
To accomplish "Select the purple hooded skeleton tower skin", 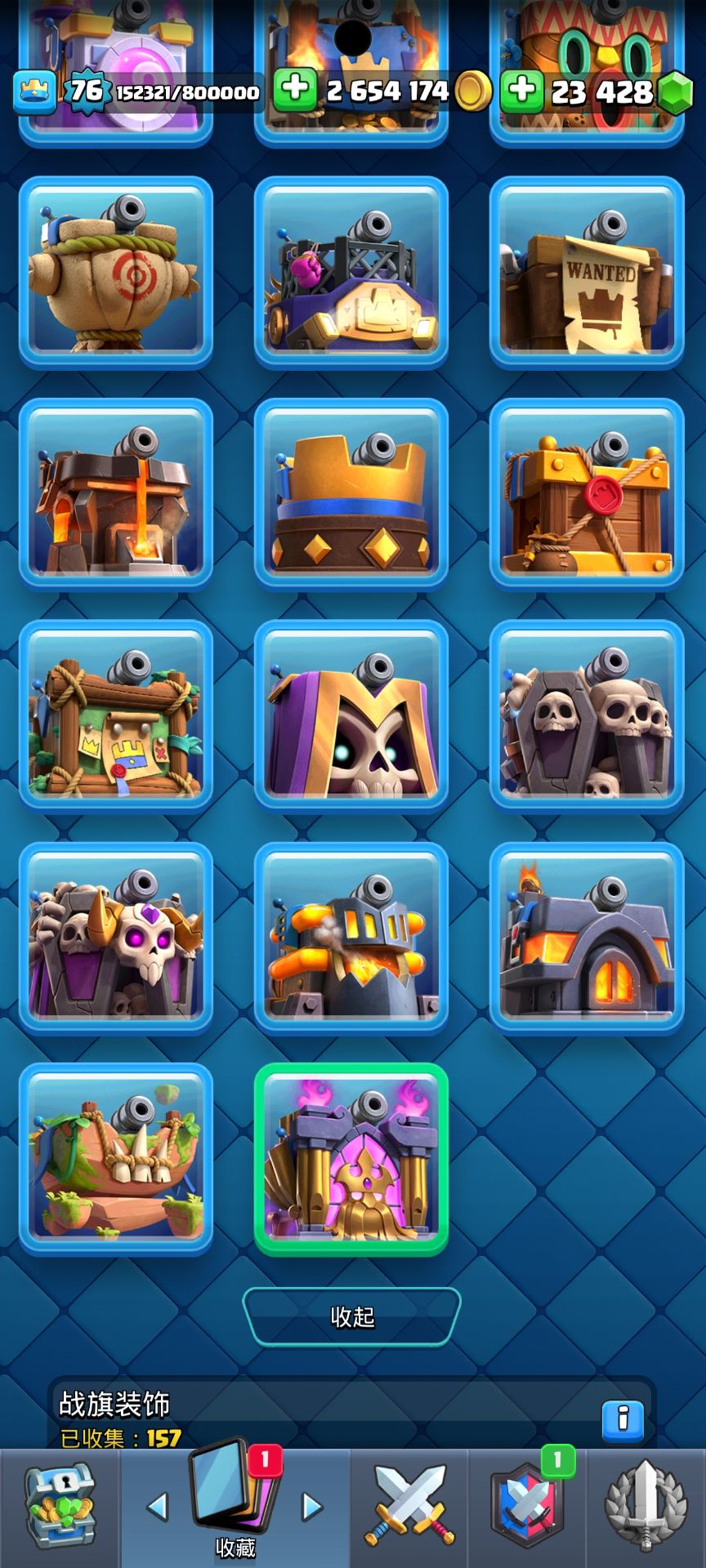I will click(351, 716).
